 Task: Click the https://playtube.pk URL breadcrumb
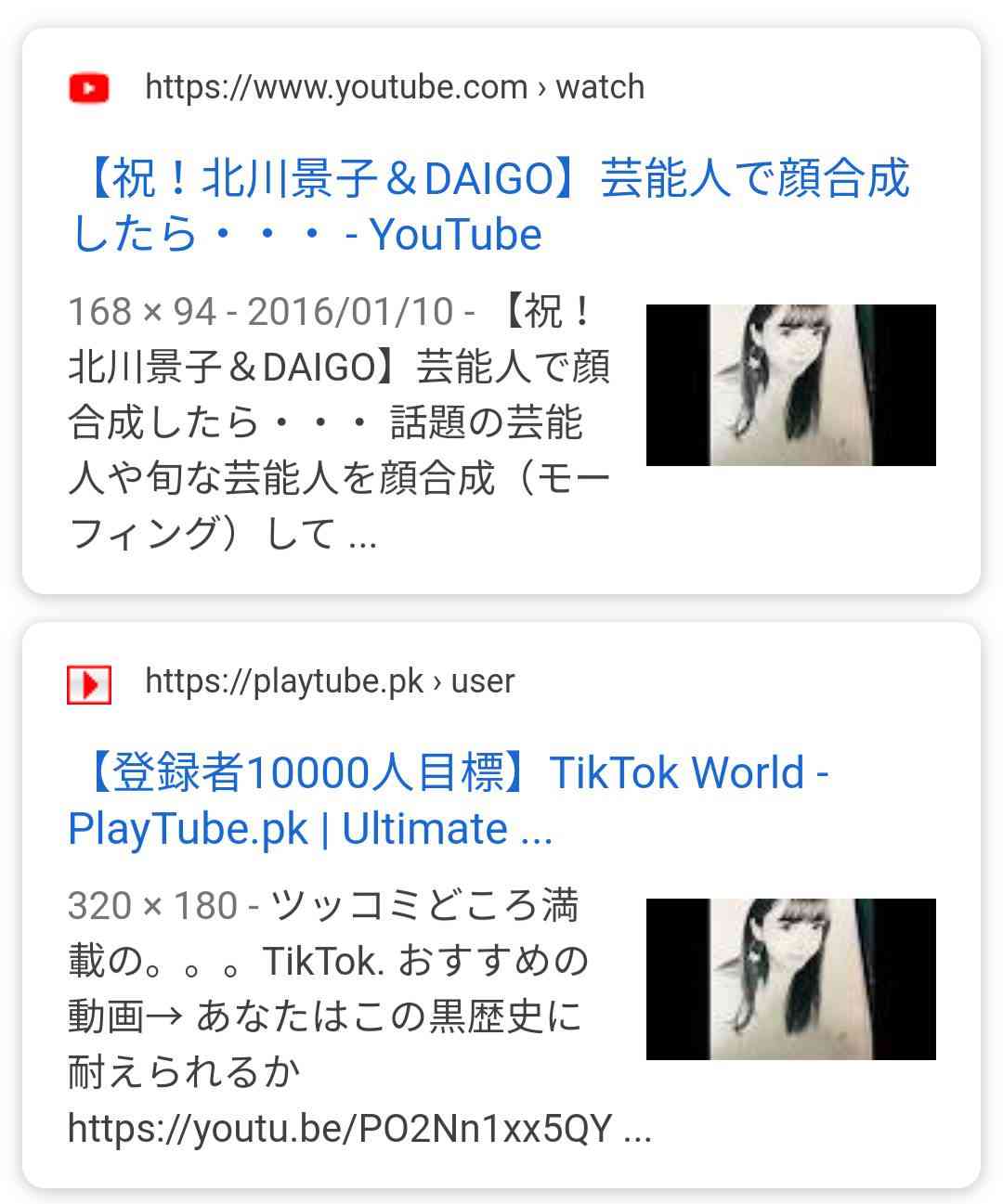tap(280, 680)
